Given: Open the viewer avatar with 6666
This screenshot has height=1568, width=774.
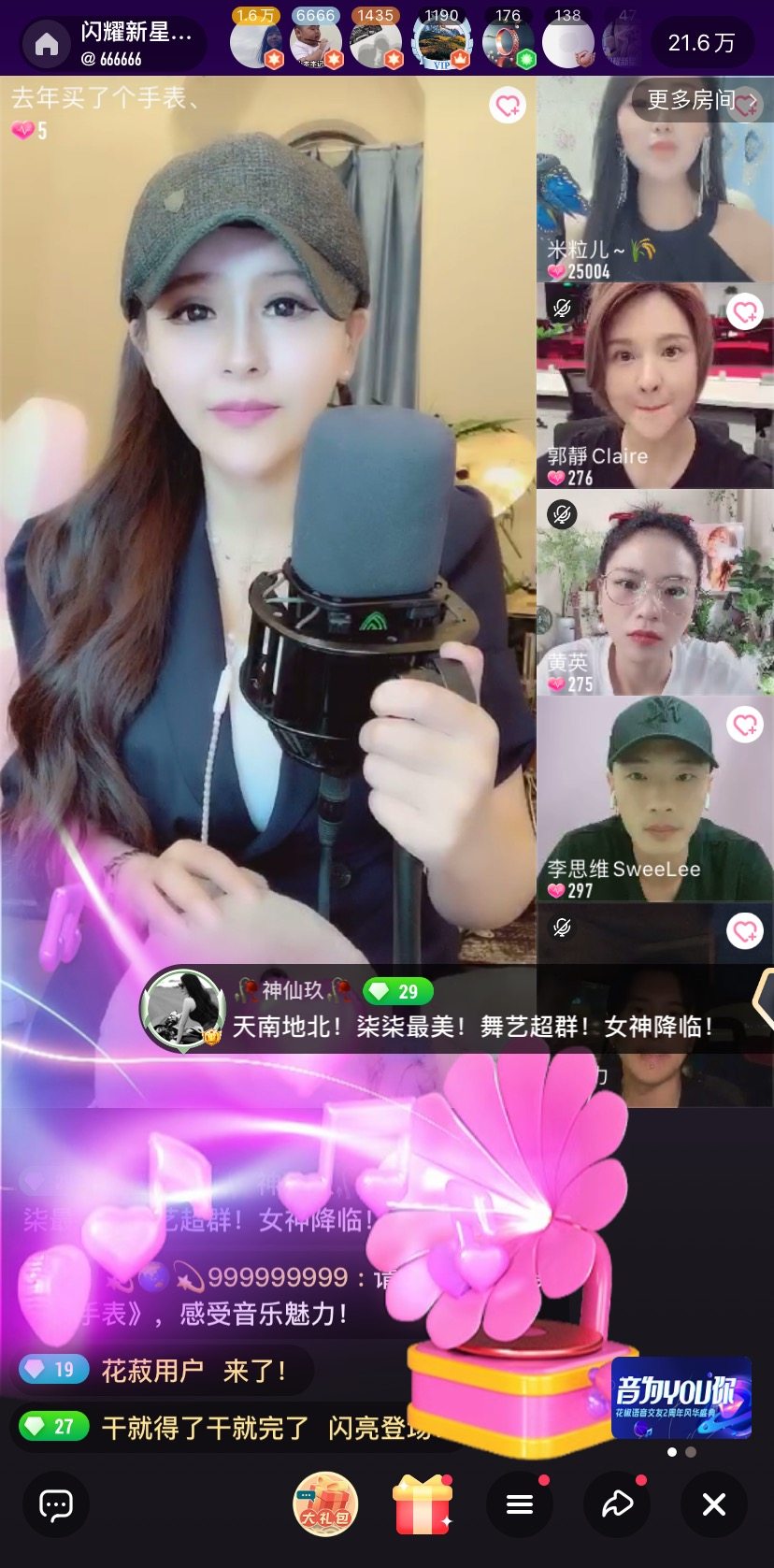Looking at the screenshot, I should (x=315, y=43).
